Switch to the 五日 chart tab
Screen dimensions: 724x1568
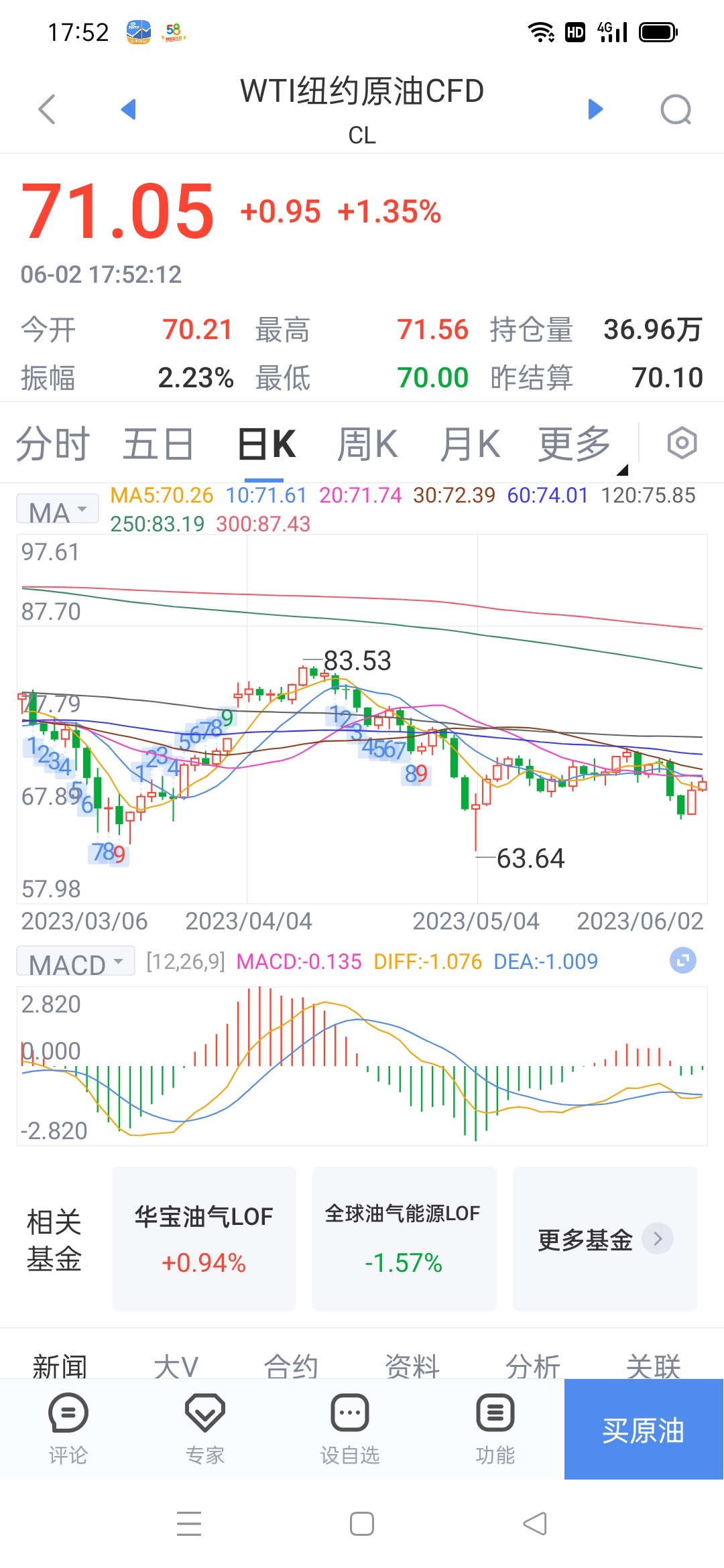pos(158,444)
